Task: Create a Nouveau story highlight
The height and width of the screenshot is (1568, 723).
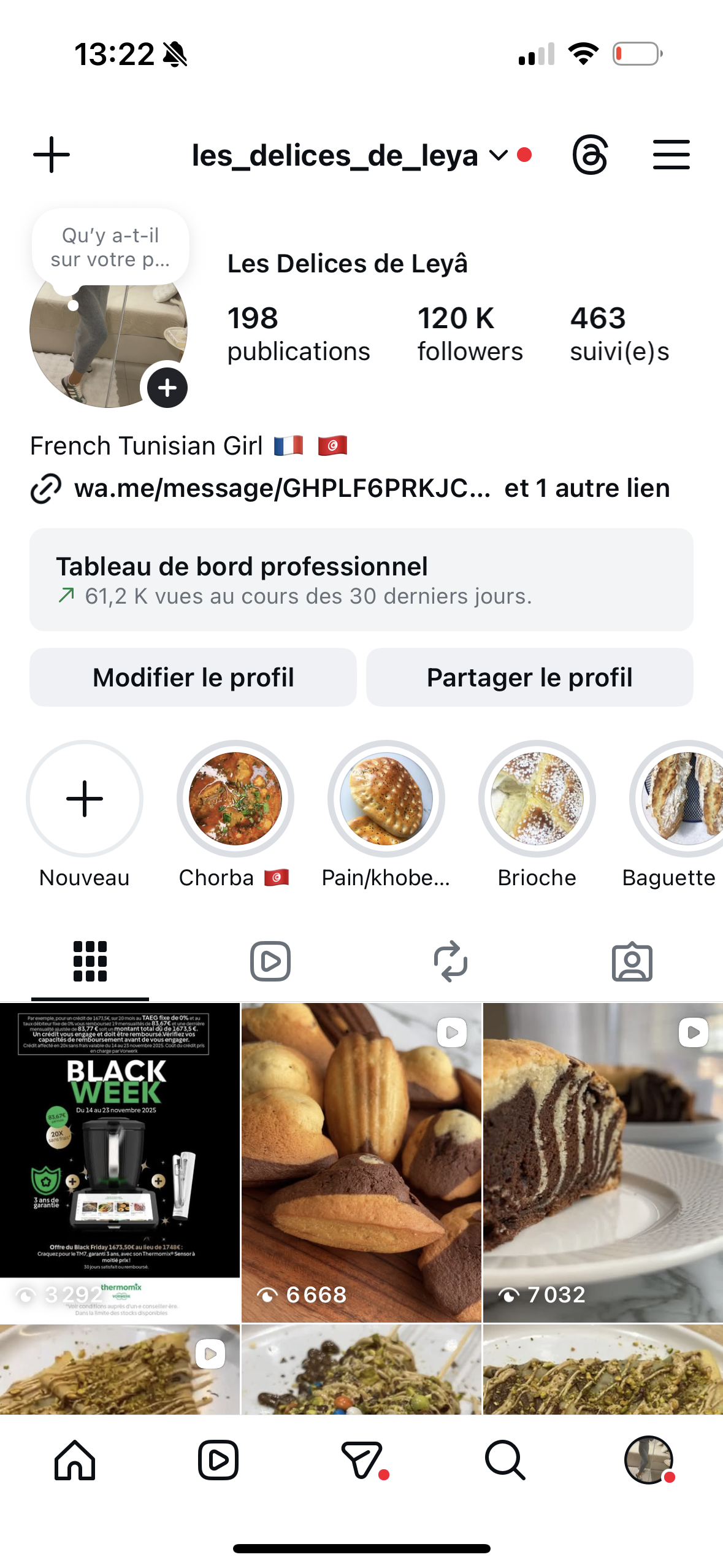Action: pyautogui.click(x=85, y=799)
